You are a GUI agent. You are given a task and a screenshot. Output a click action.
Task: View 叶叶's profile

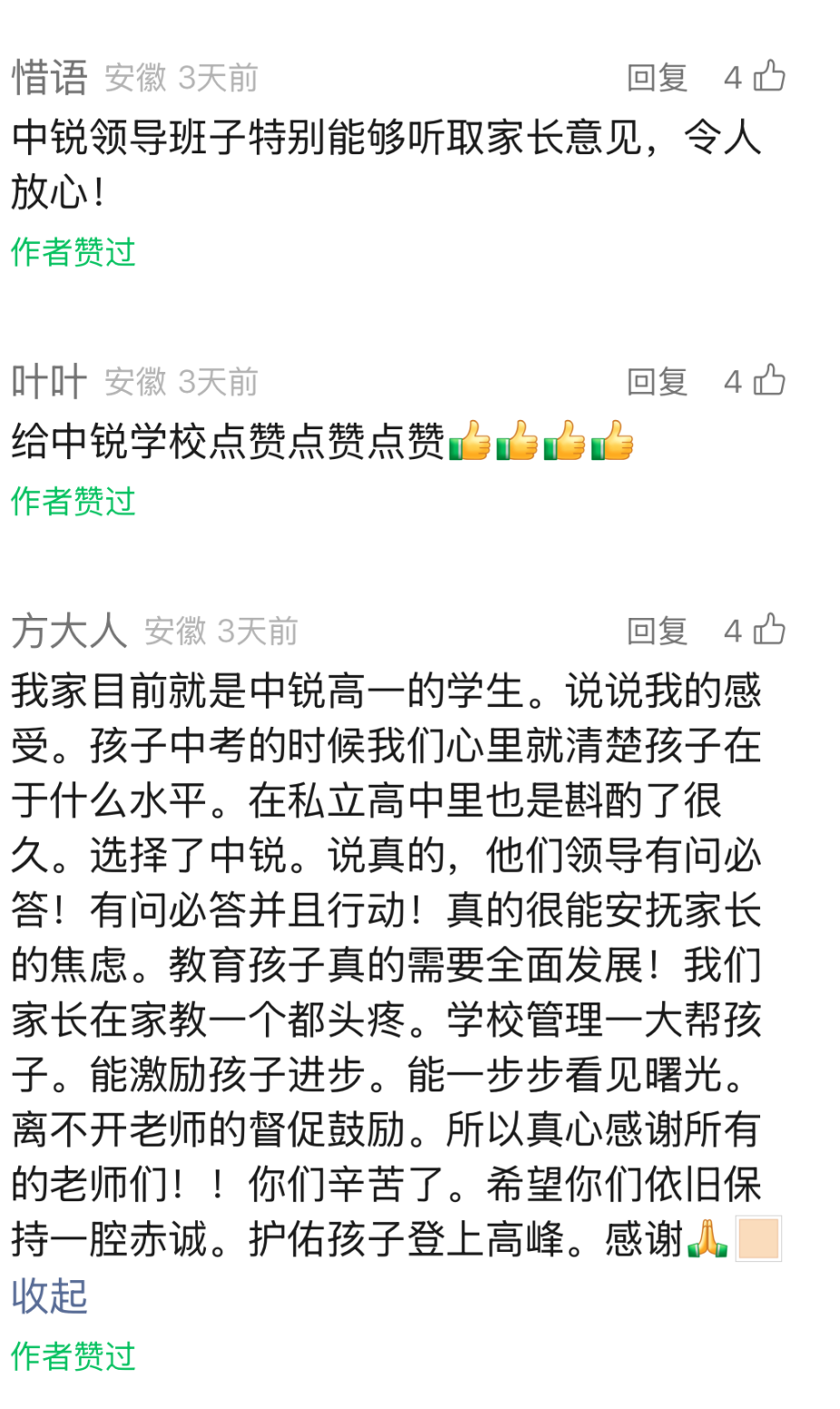pyautogui.click(x=49, y=382)
